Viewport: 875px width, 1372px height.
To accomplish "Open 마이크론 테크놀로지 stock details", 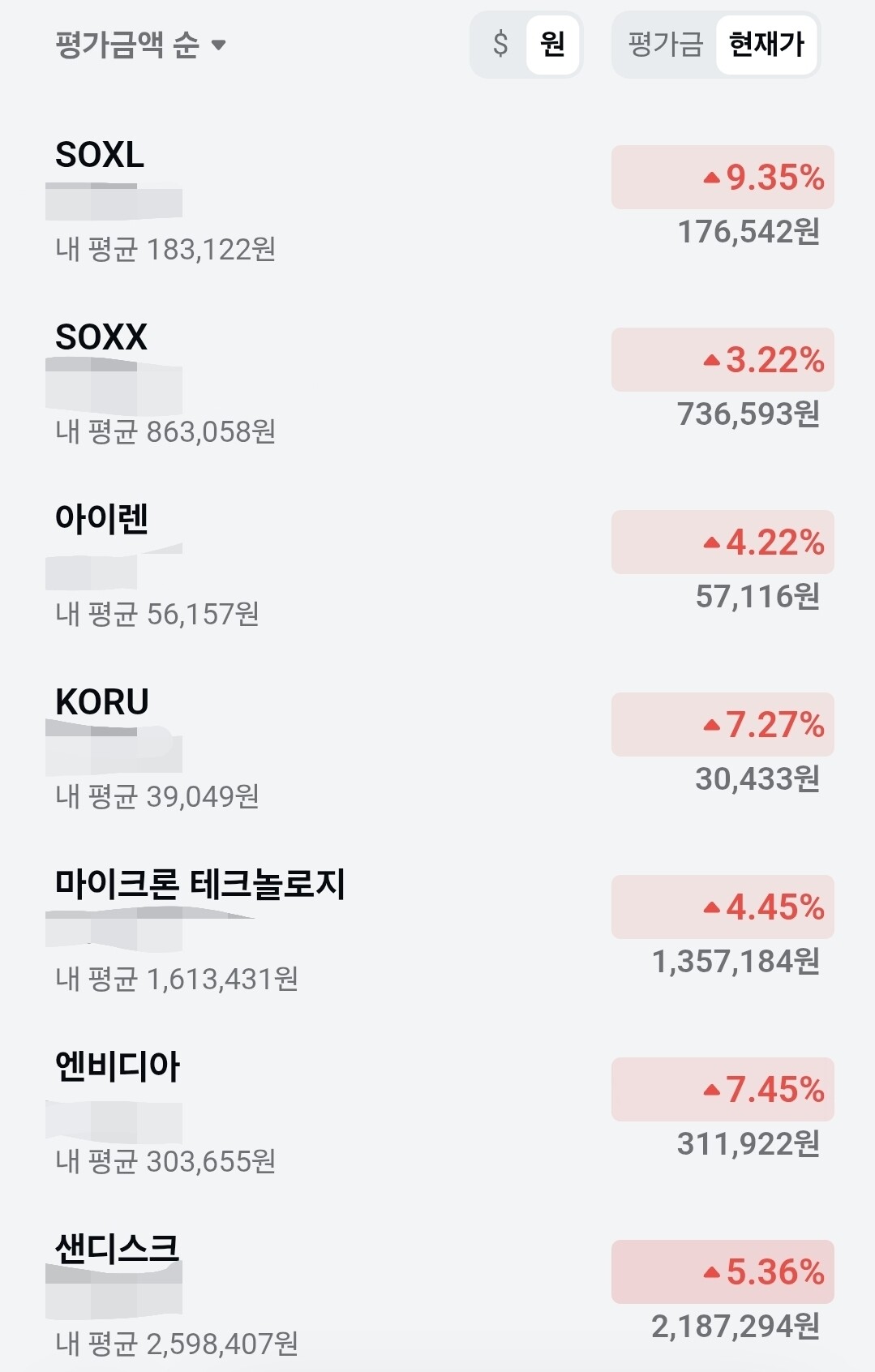I will click(438, 929).
